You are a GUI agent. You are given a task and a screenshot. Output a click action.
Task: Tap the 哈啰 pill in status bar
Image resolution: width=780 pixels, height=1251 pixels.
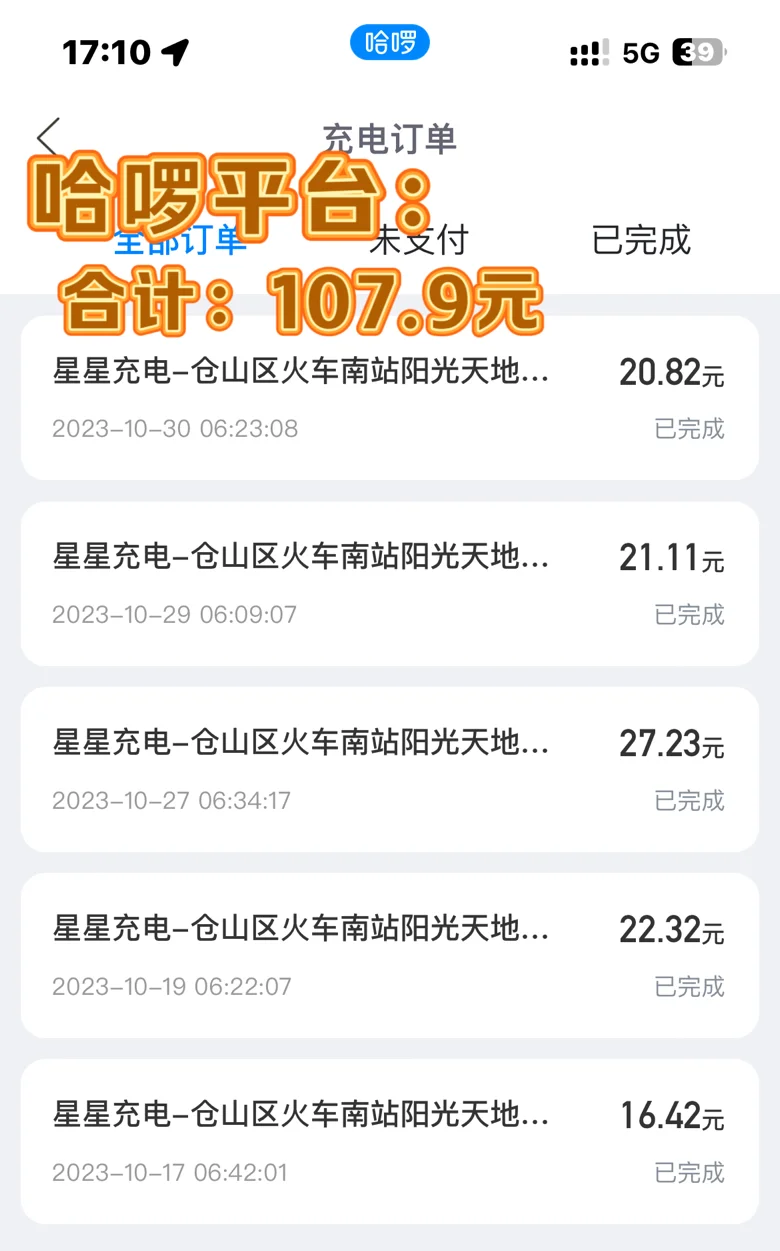(x=390, y=42)
